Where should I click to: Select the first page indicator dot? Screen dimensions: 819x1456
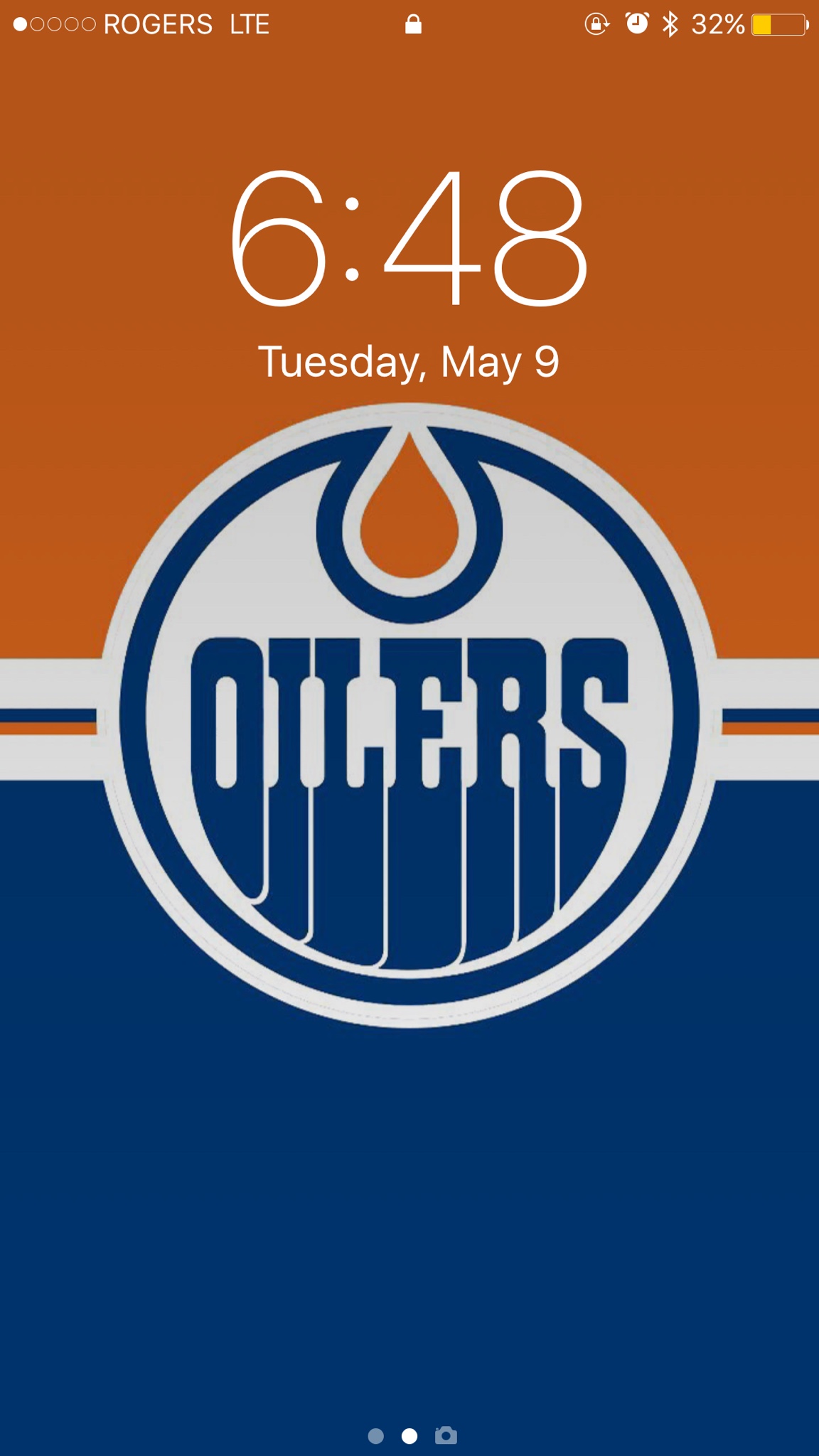(376, 1436)
